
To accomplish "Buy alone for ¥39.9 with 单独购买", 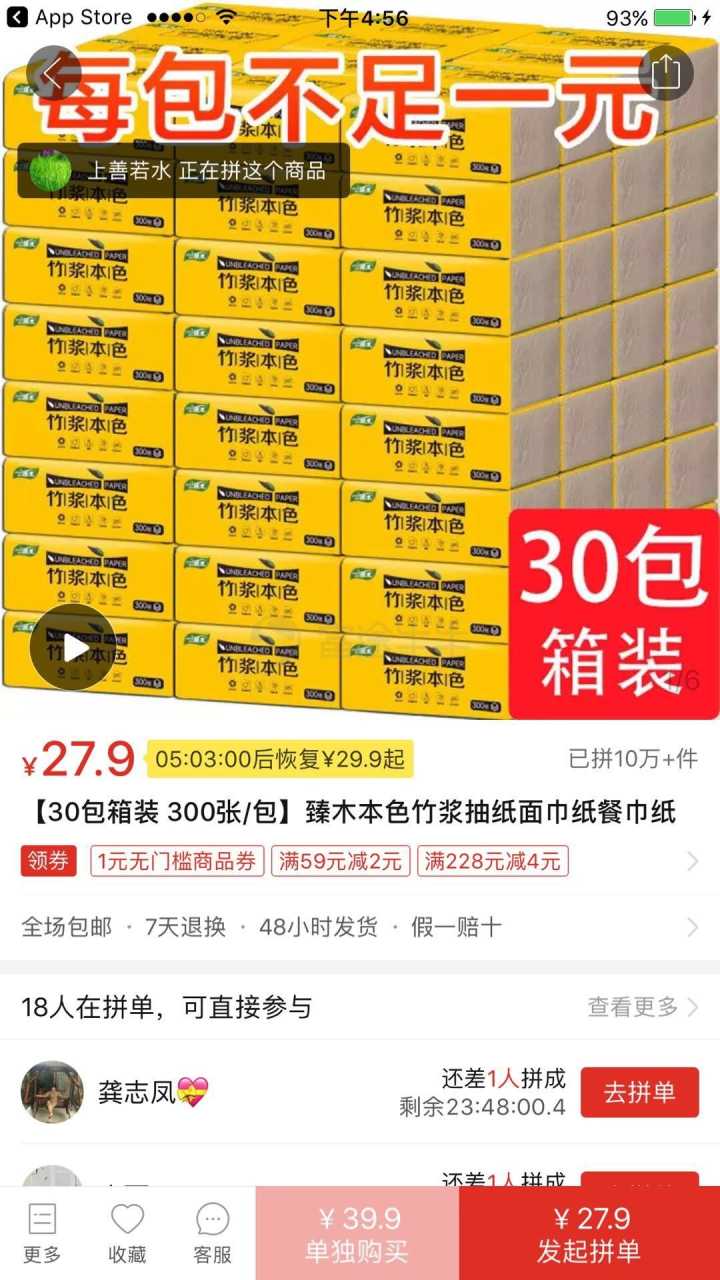I will click(x=357, y=1233).
